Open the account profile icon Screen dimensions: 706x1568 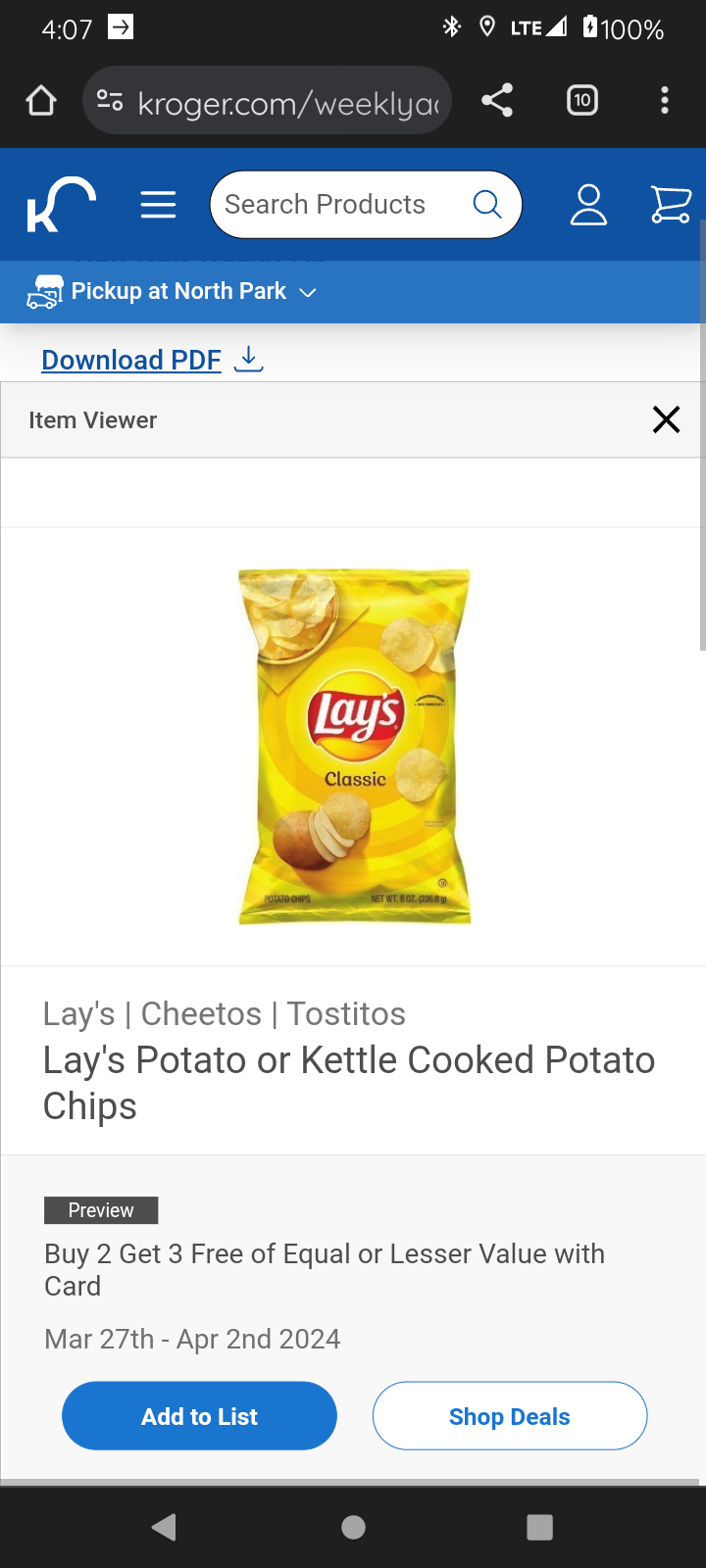tap(588, 205)
